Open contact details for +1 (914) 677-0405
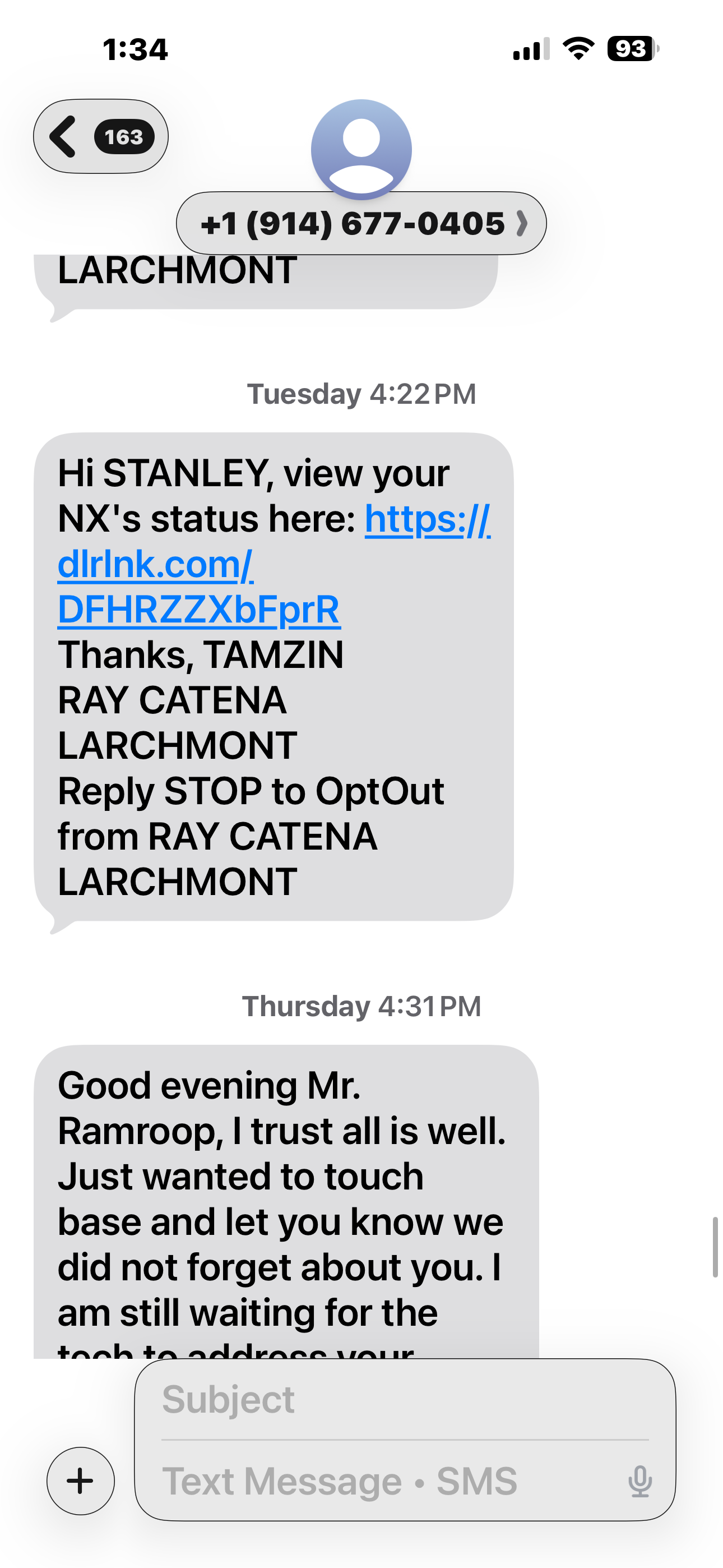The image size is (723, 1568). click(x=361, y=223)
